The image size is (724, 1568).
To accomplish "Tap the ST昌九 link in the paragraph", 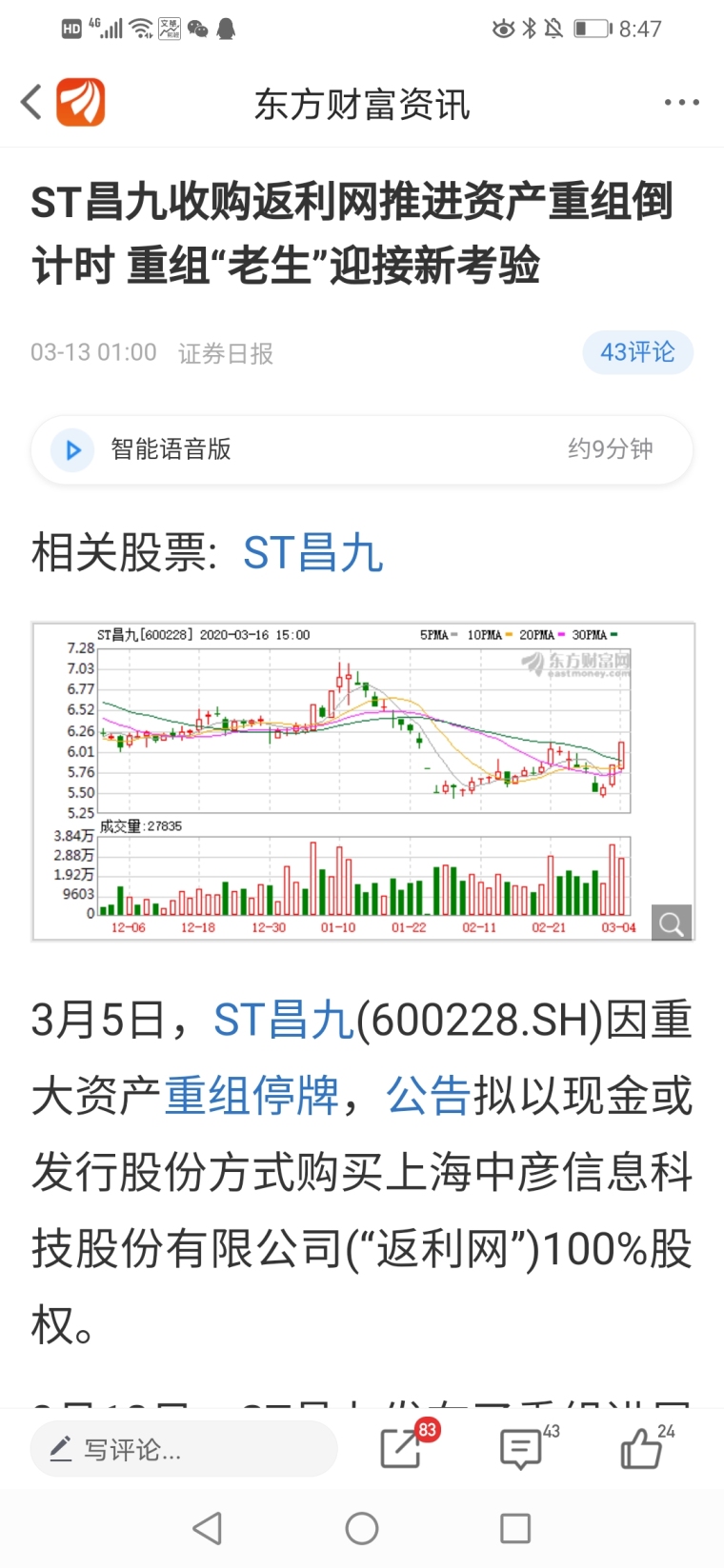I will pyautogui.click(x=284, y=1020).
